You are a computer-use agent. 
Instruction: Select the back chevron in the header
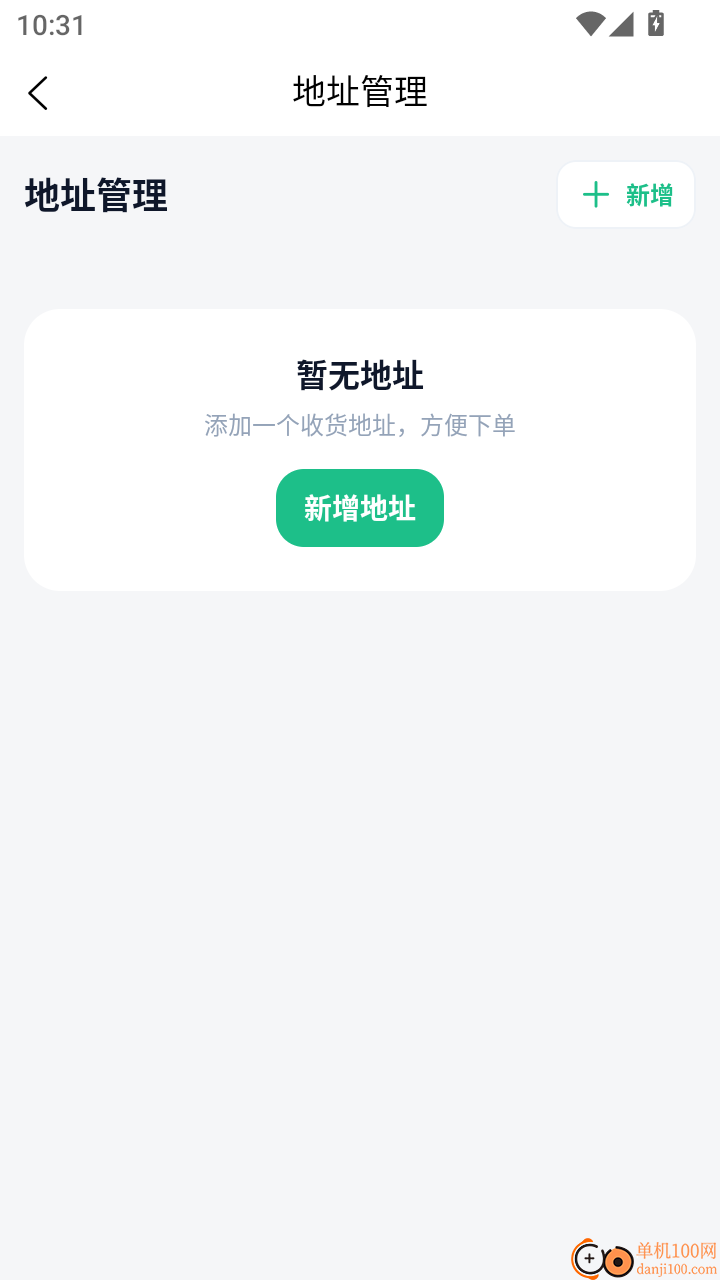tap(38, 92)
